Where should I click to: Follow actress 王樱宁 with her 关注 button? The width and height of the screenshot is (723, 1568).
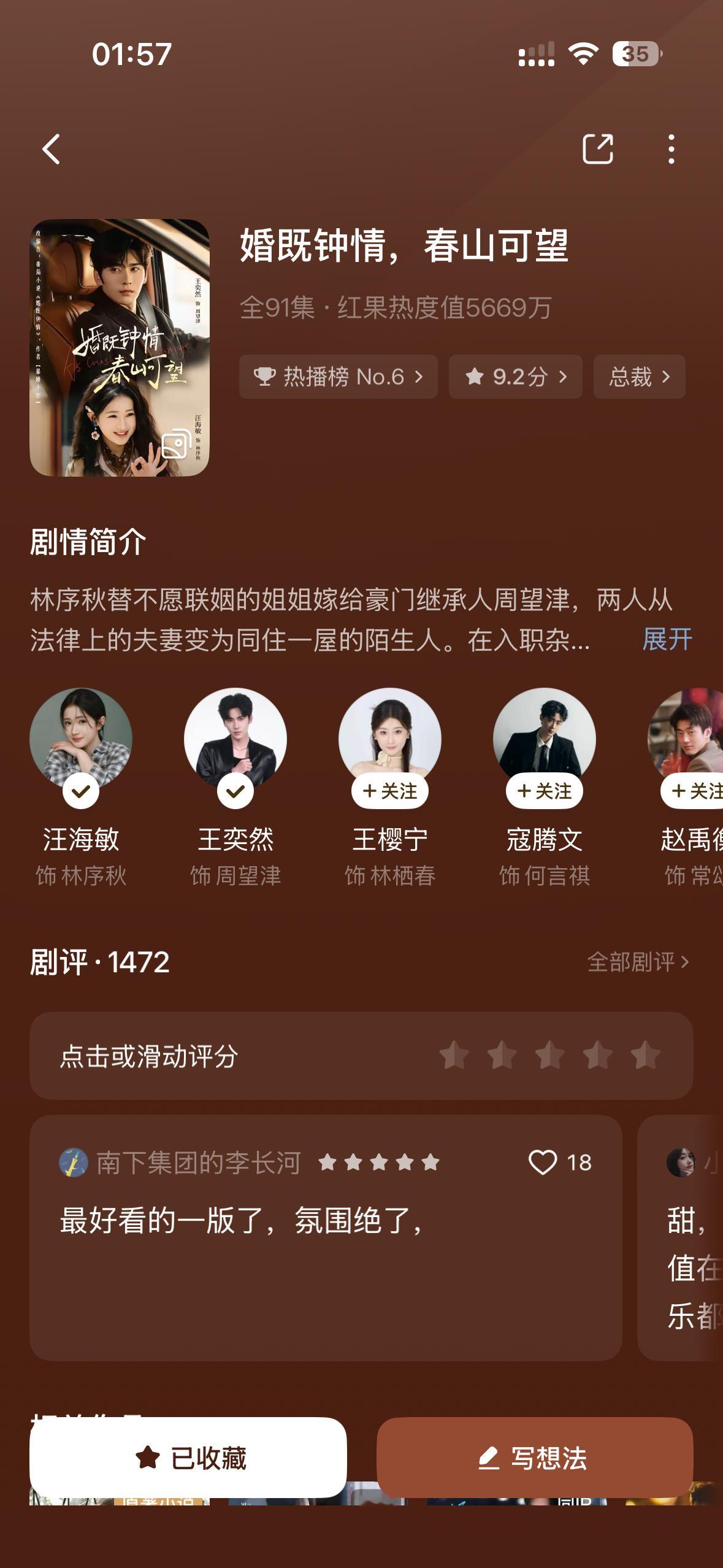click(390, 791)
